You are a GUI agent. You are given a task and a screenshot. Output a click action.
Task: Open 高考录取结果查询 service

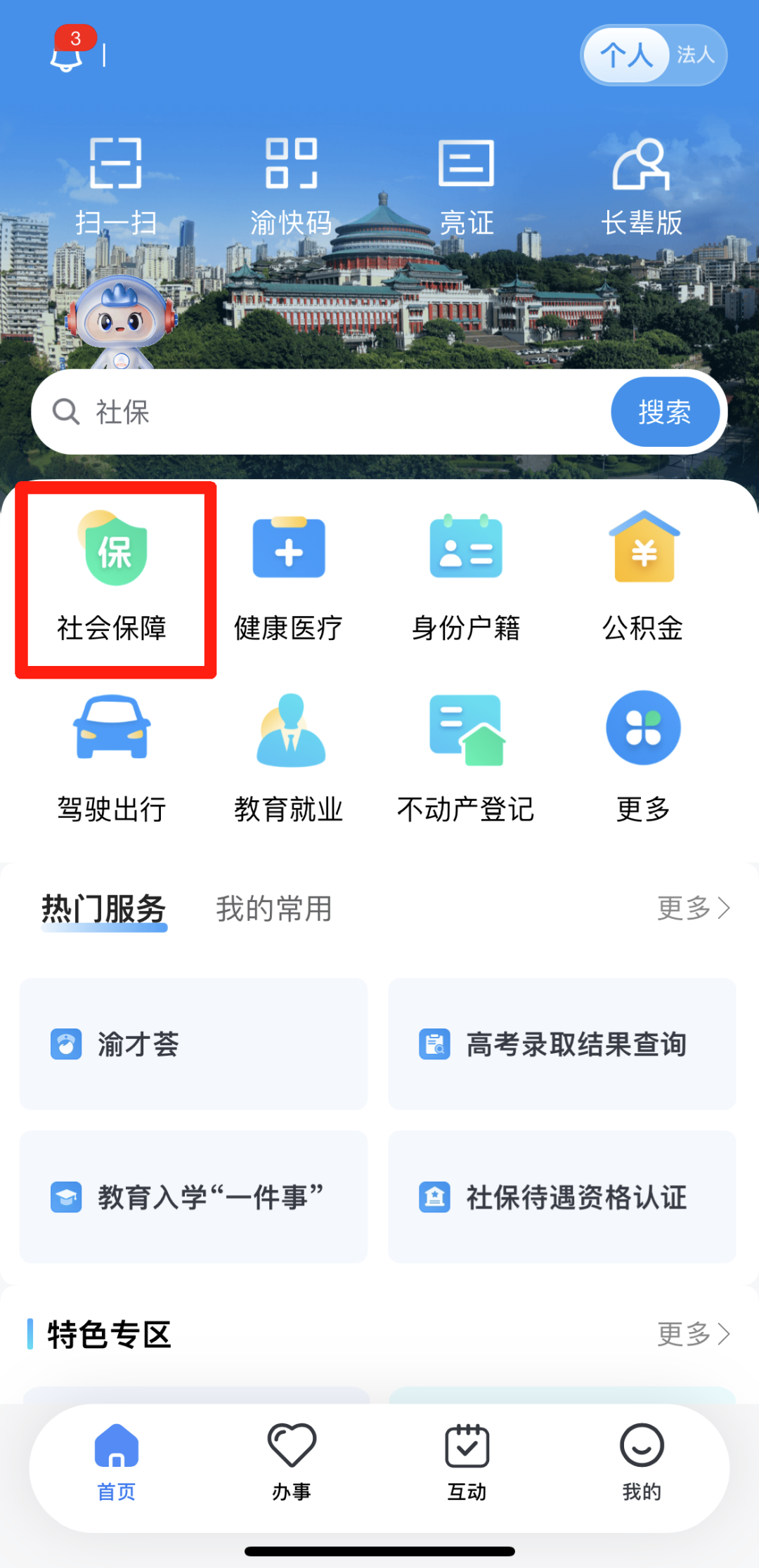click(x=562, y=1045)
